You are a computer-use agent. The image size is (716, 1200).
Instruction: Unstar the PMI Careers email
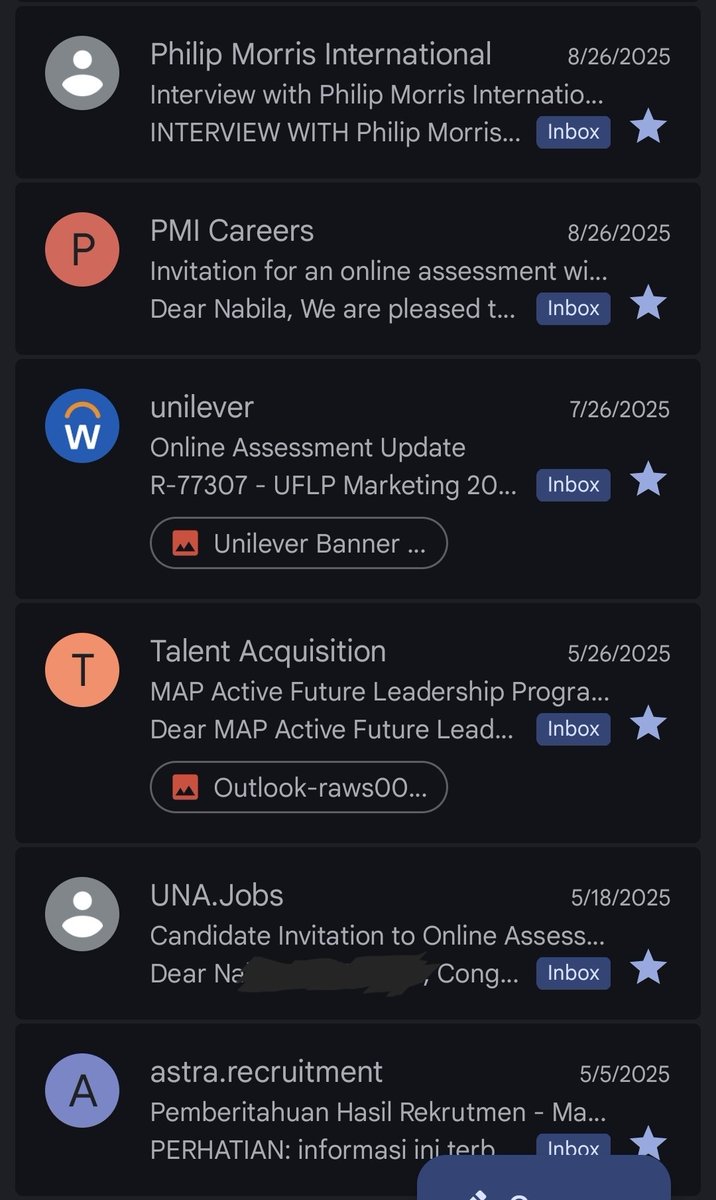pyautogui.click(x=648, y=303)
